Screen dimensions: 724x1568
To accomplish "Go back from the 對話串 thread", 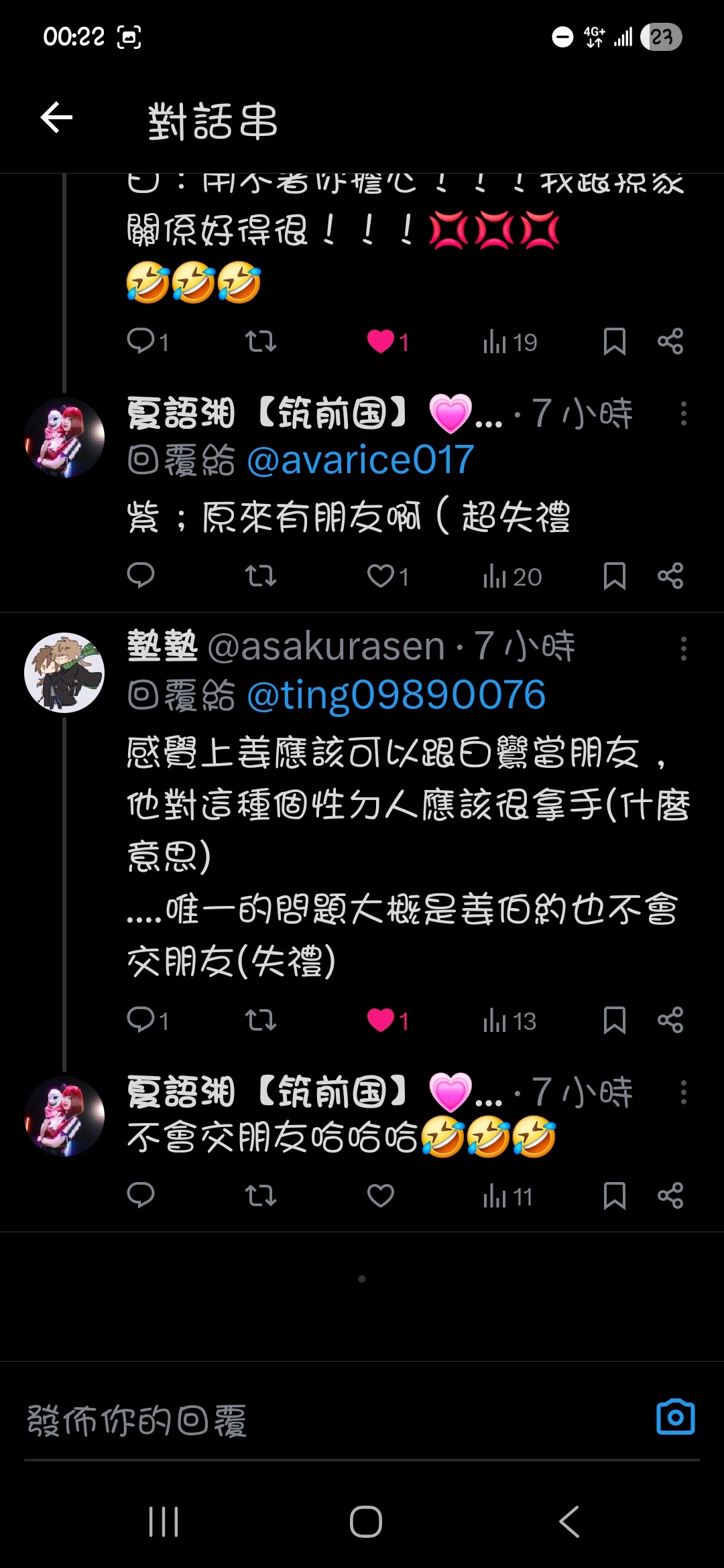I will click(x=57, y=118).
